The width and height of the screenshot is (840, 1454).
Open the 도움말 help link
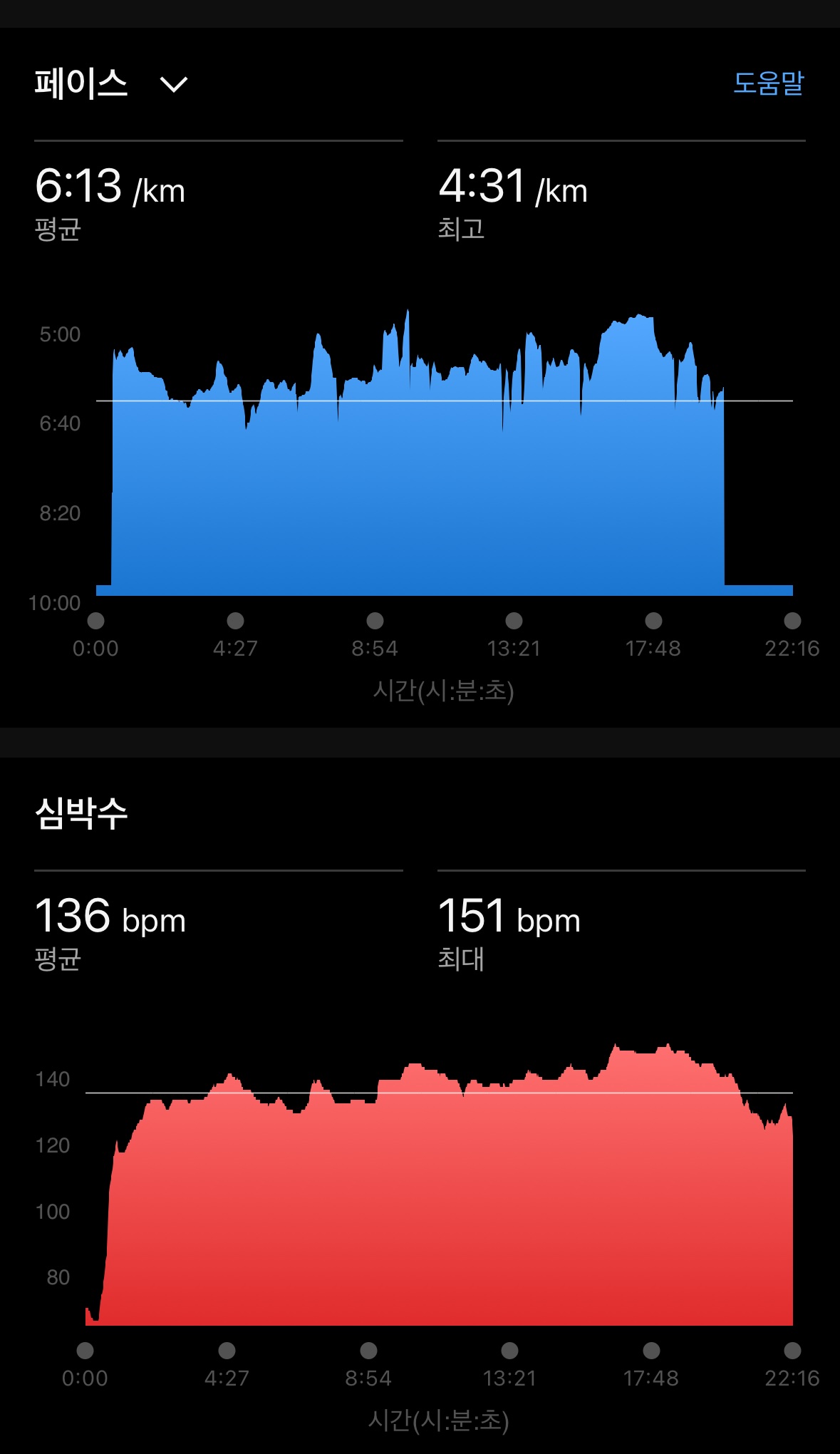[x=768, y=83]
